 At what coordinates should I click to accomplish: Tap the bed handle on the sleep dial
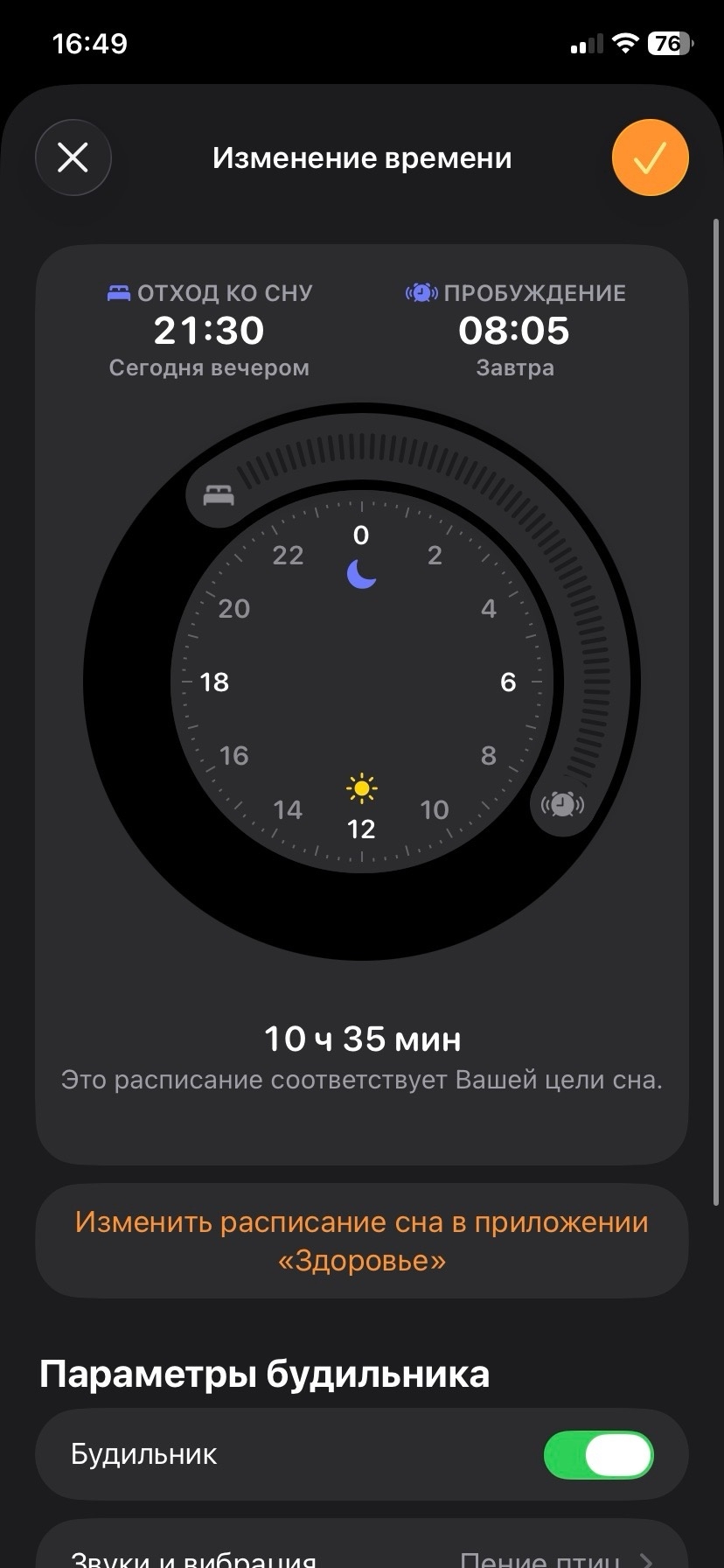[x=219, y=495]
